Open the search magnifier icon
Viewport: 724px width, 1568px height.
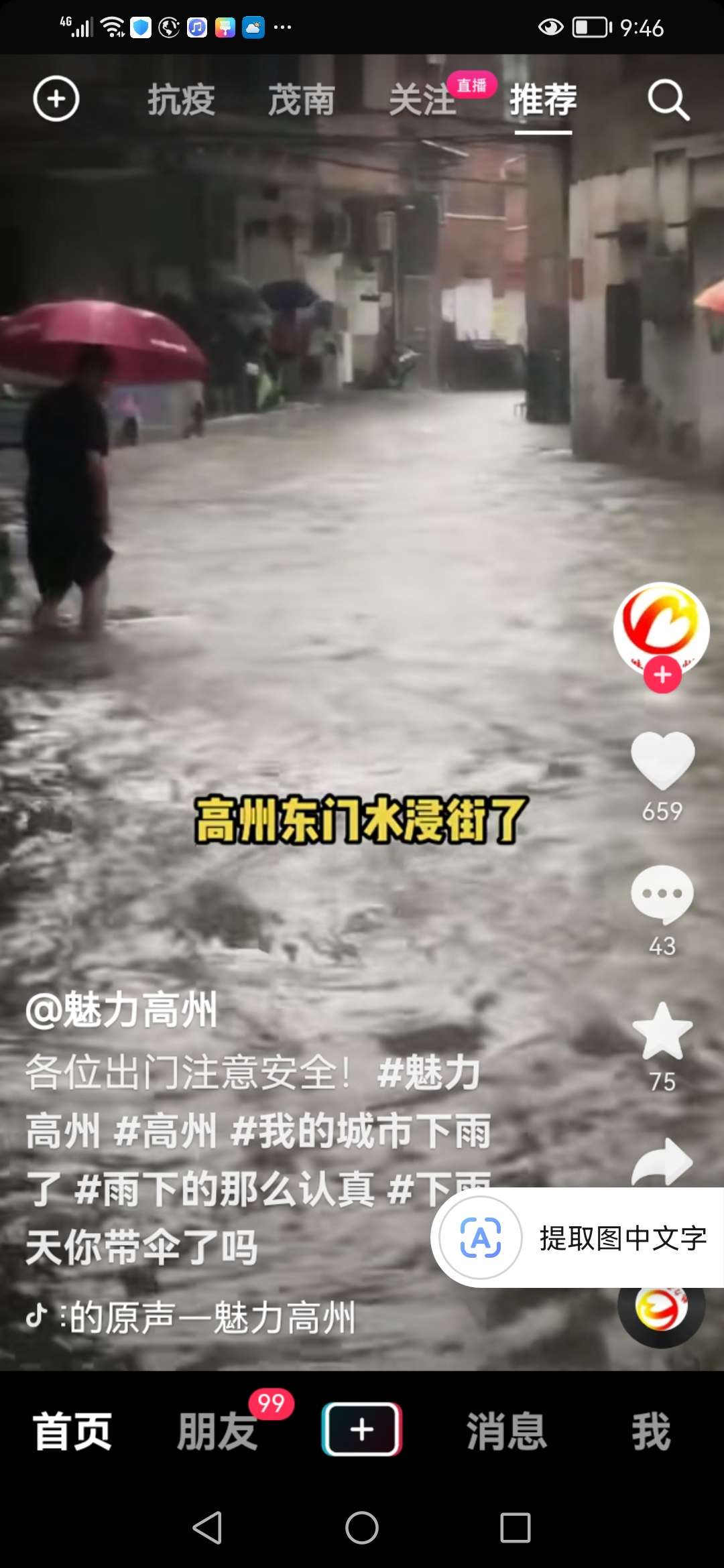coord(668,101)
